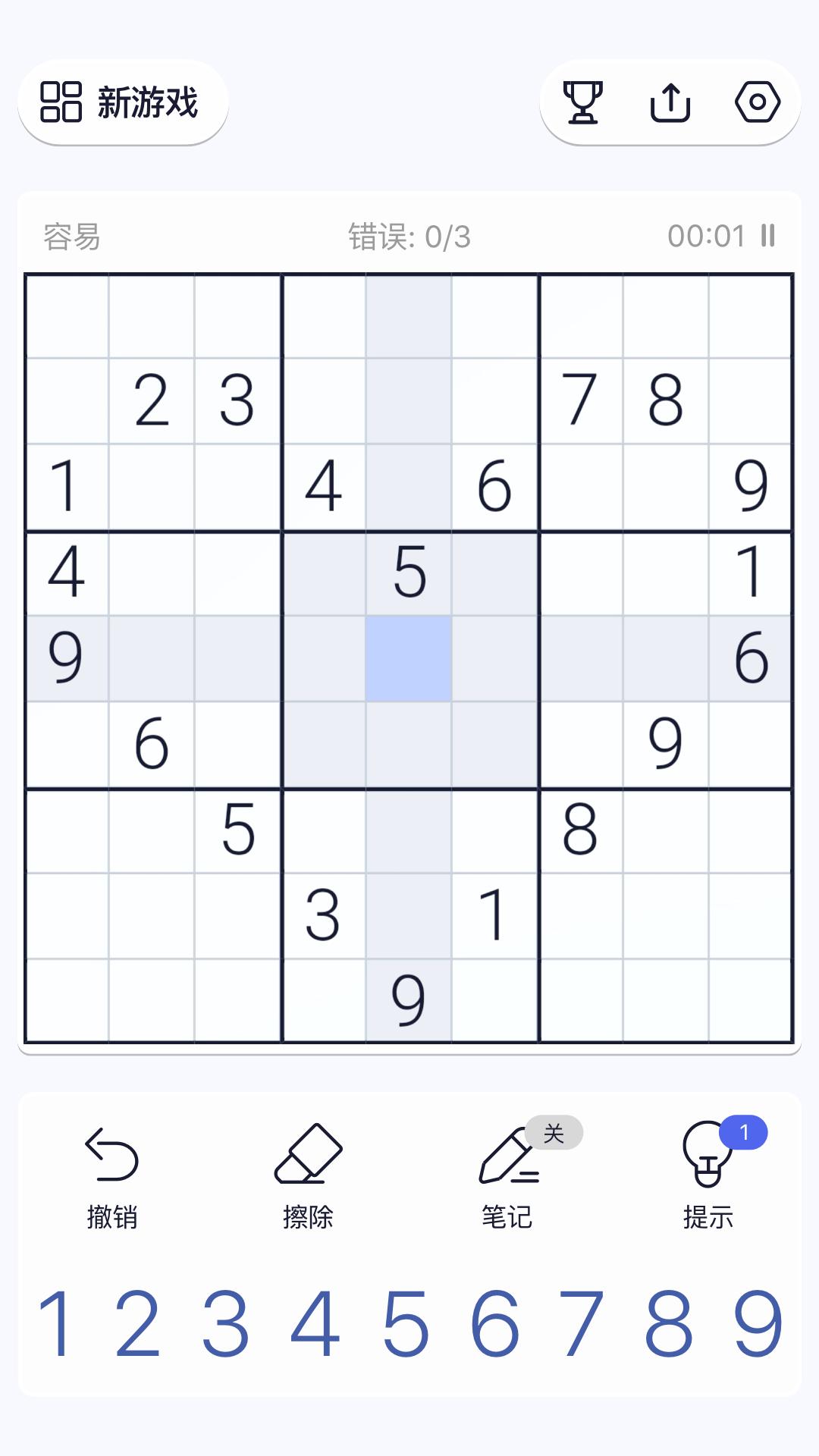Enter number 3 from the keypad

(x=226, y=1324)
